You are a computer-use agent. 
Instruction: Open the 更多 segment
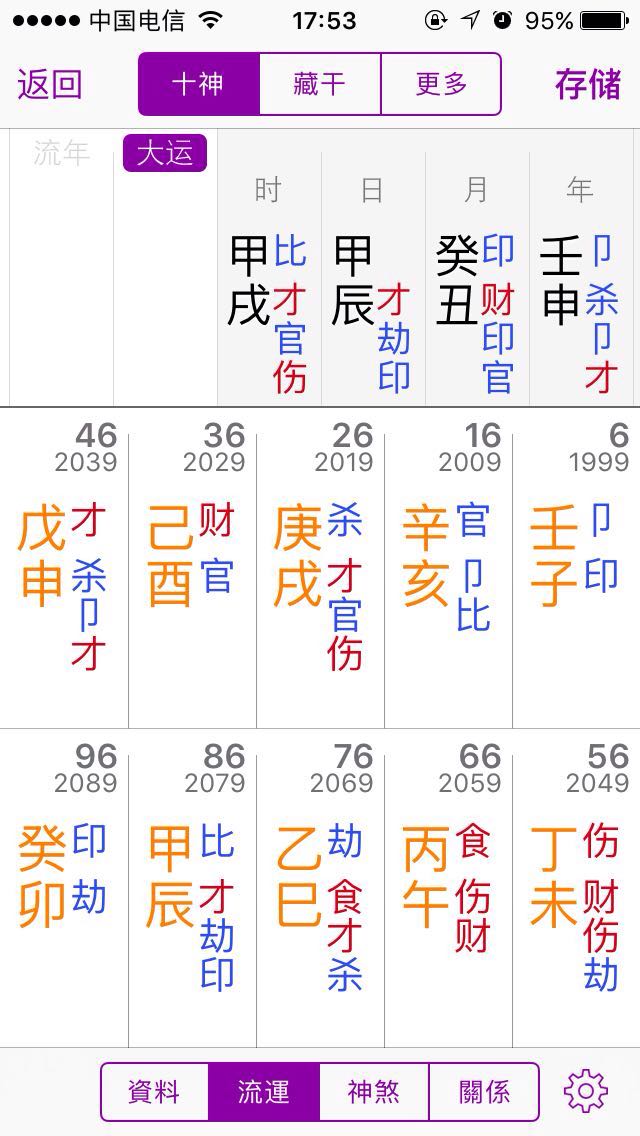441,84
